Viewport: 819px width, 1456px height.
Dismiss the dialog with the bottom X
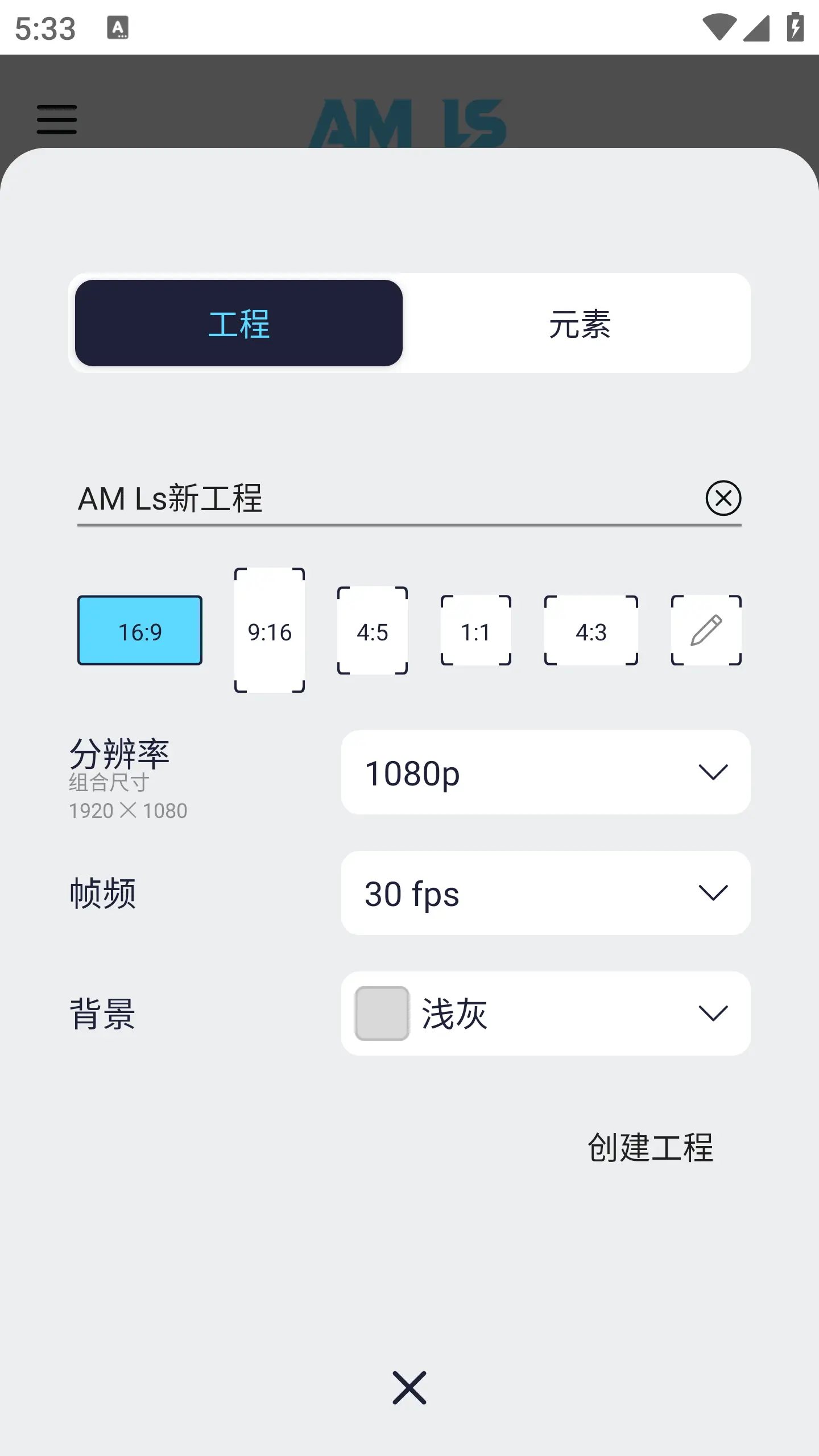pyautogui.click(x=409, y=1388)
